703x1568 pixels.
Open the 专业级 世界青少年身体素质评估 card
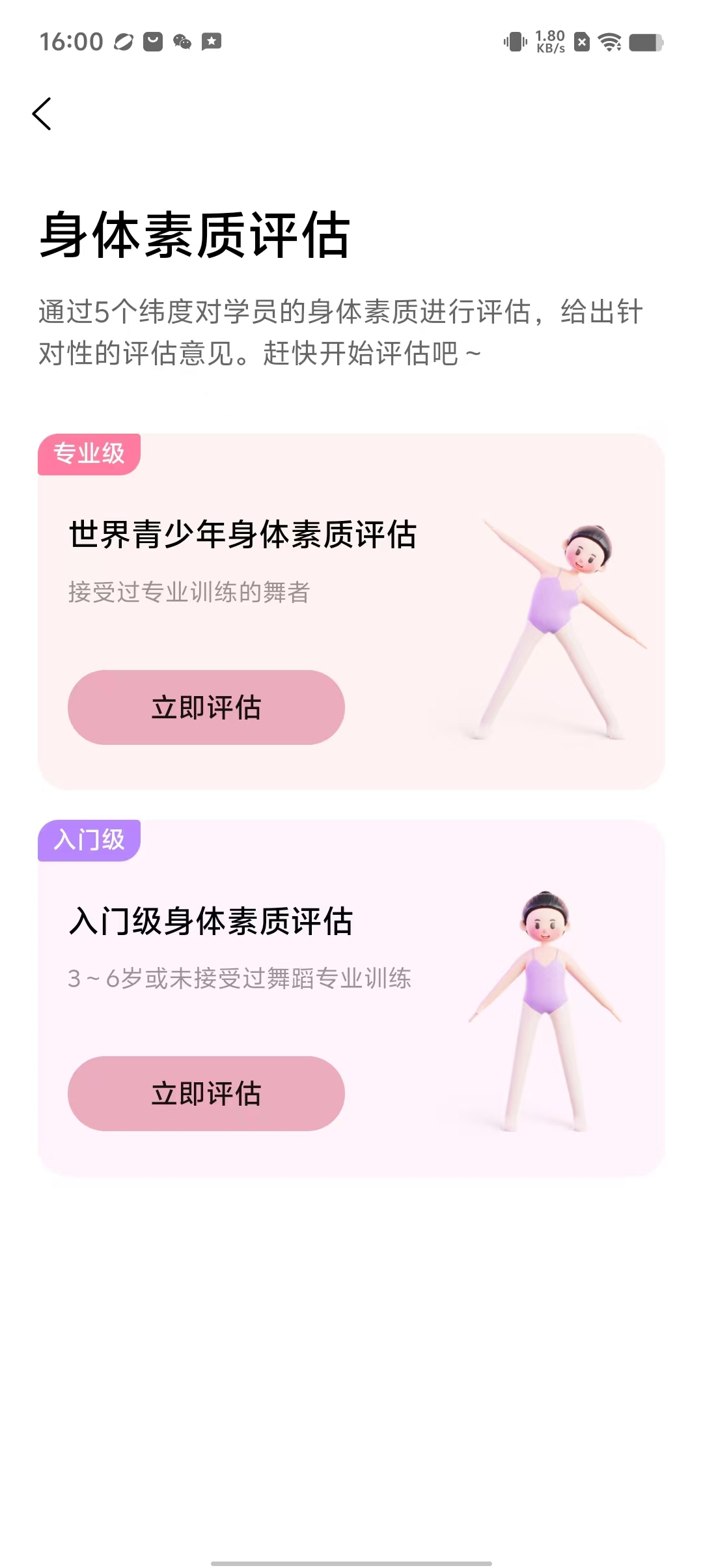click(x=242, y=535)
